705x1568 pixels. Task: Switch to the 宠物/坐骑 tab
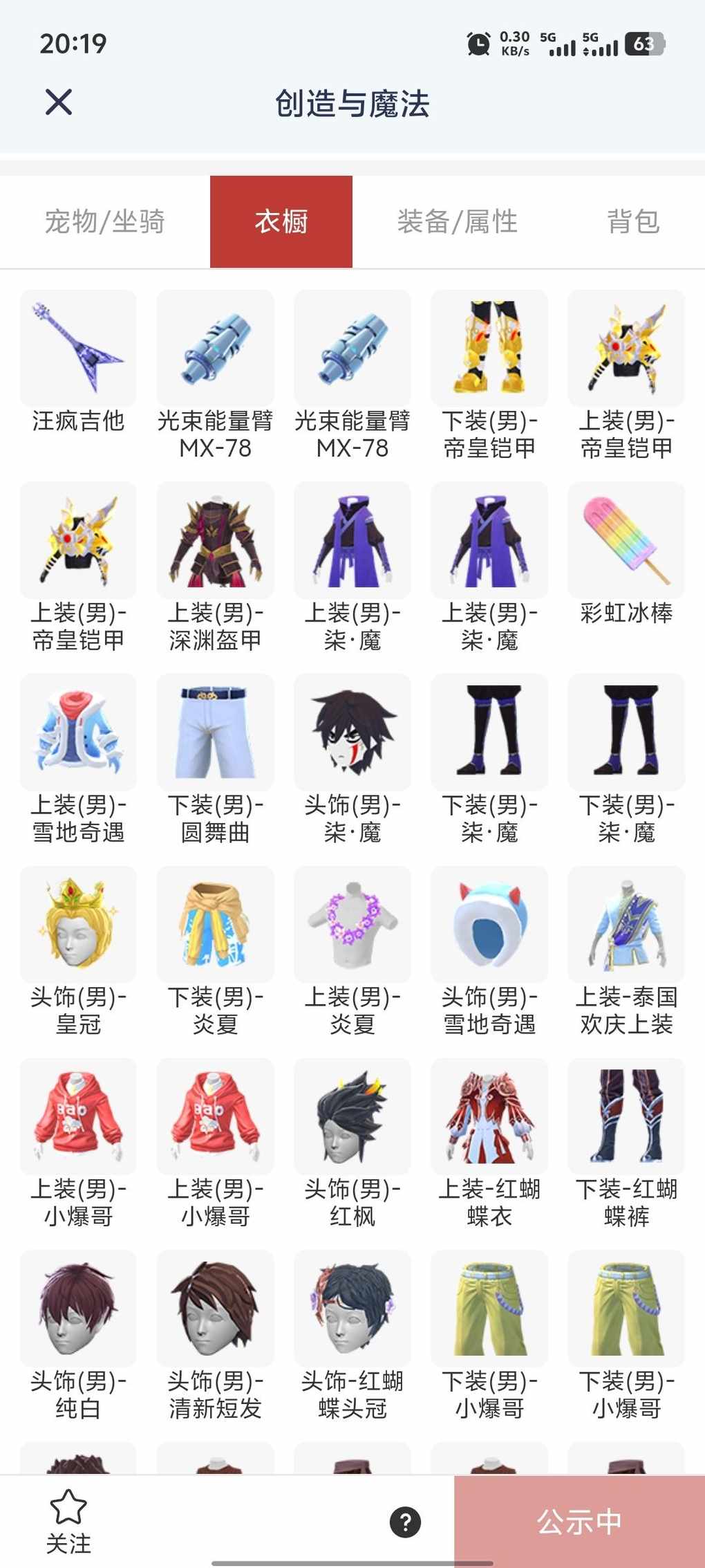click(x=104, y=222)
